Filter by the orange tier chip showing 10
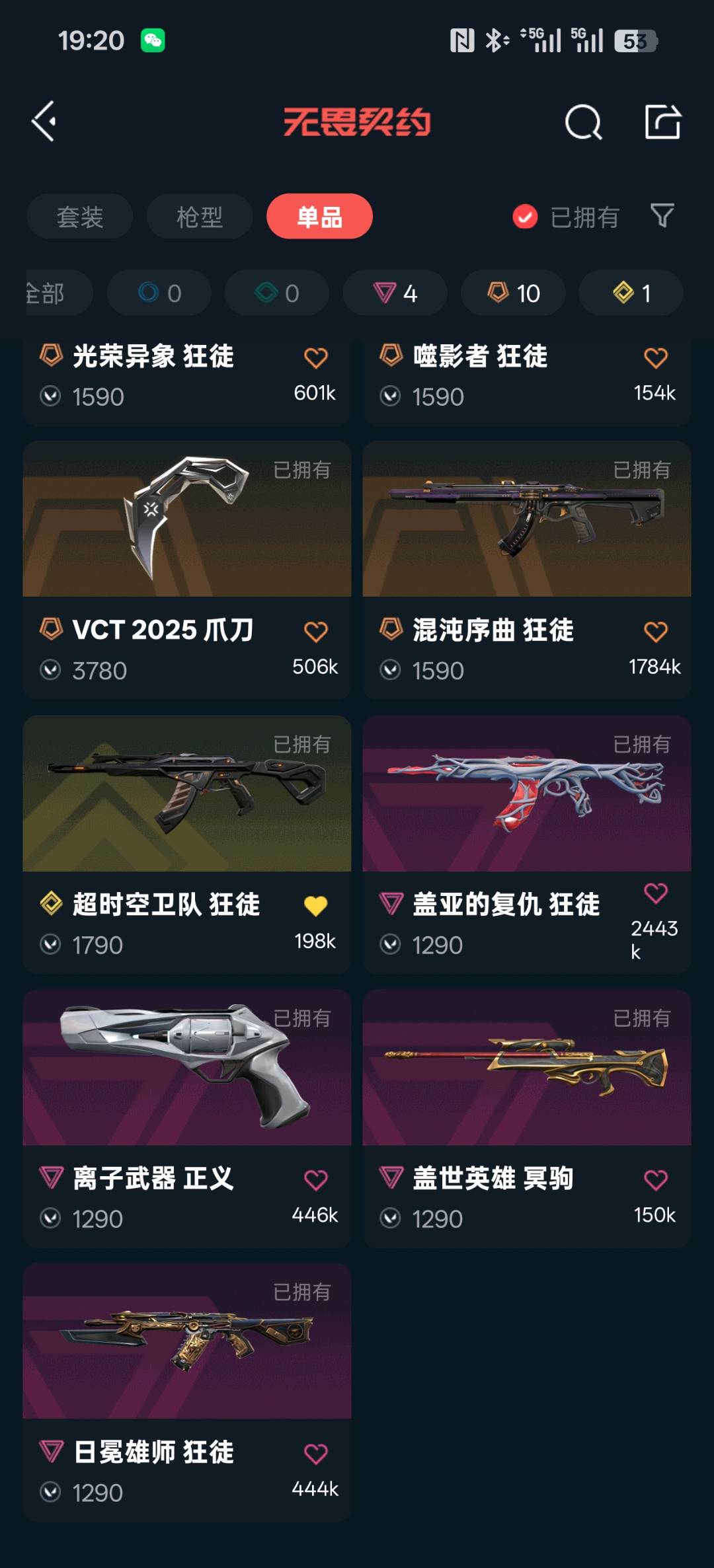The width and height of the screenshot is (714, 1568). [x=513, y=293]
